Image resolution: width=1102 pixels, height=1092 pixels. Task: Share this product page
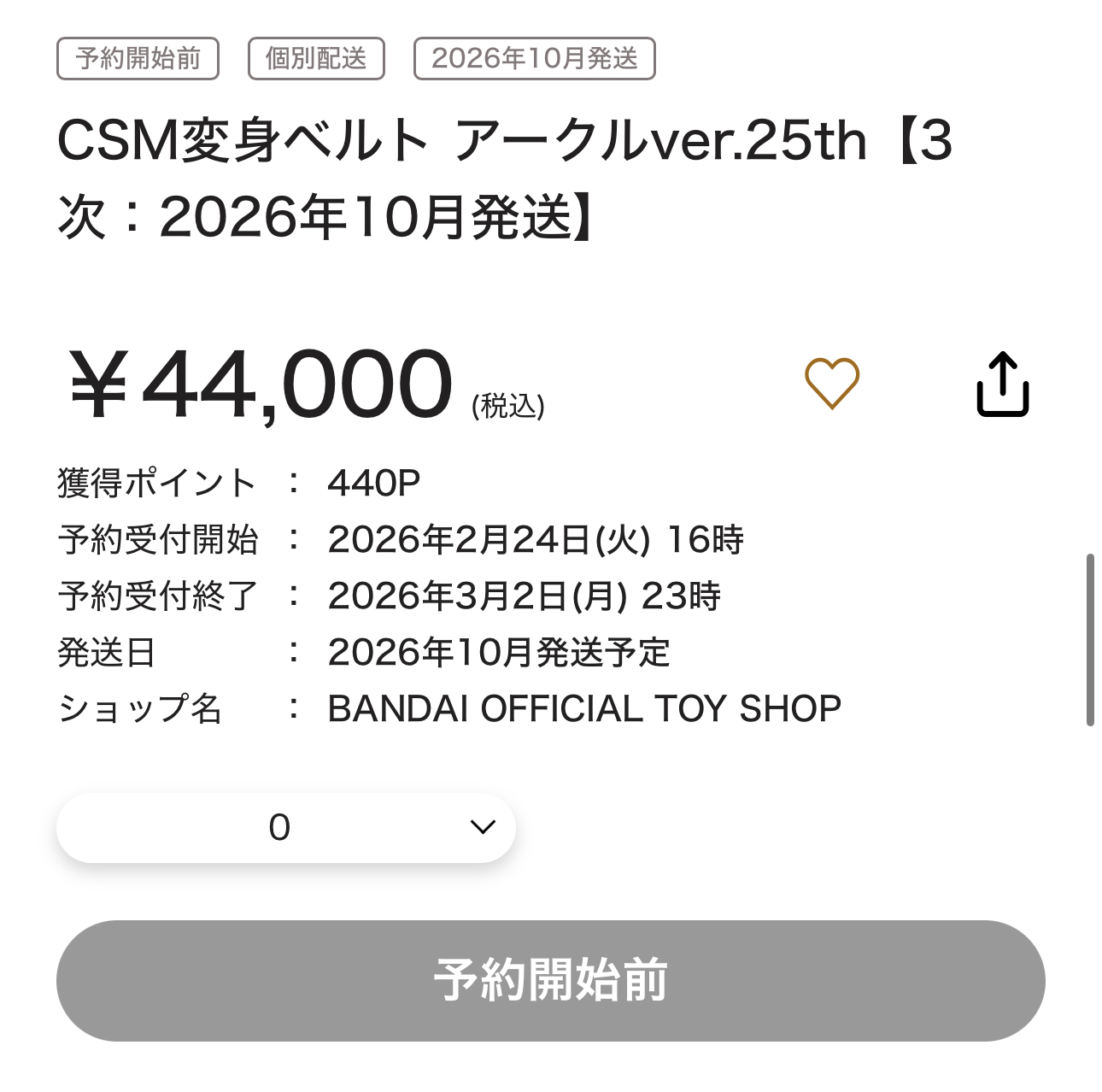(x=1002, y=385)
